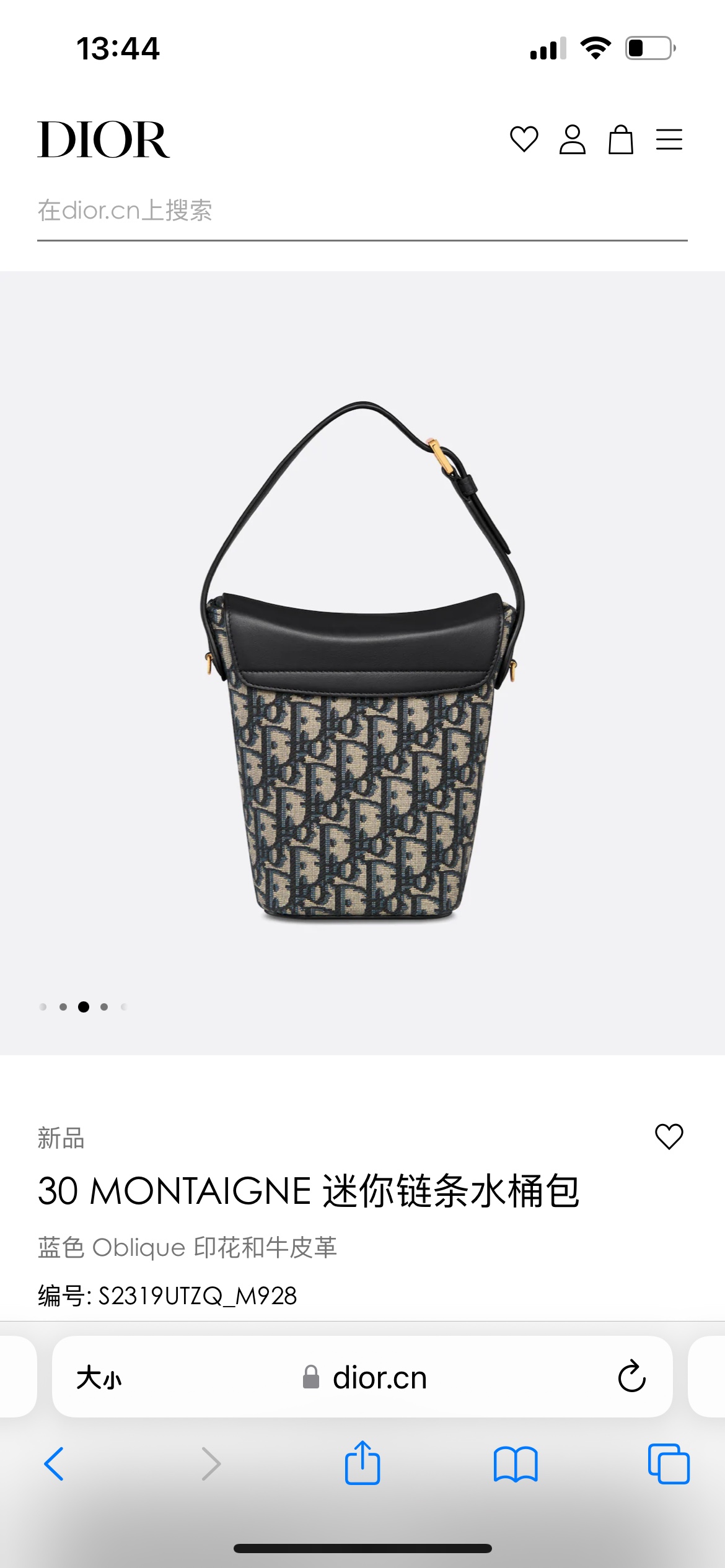Share this page
Screen dimensions: 725x1568
point(362,1463)
